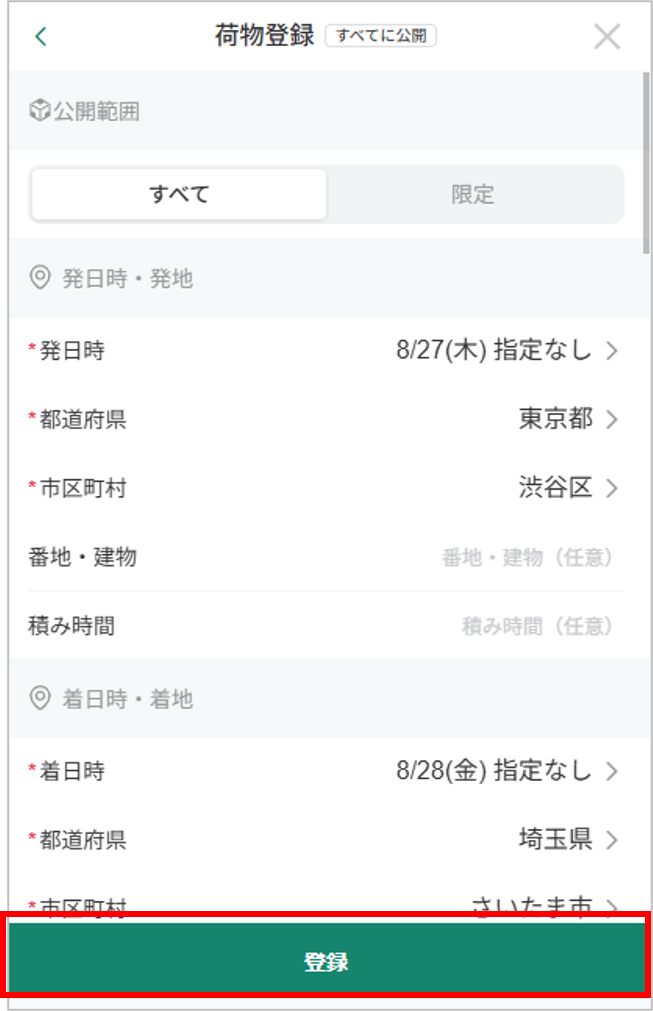Open the 発日時 date picker
Screen dimensions: 653x1011
(x=326, y=351)
